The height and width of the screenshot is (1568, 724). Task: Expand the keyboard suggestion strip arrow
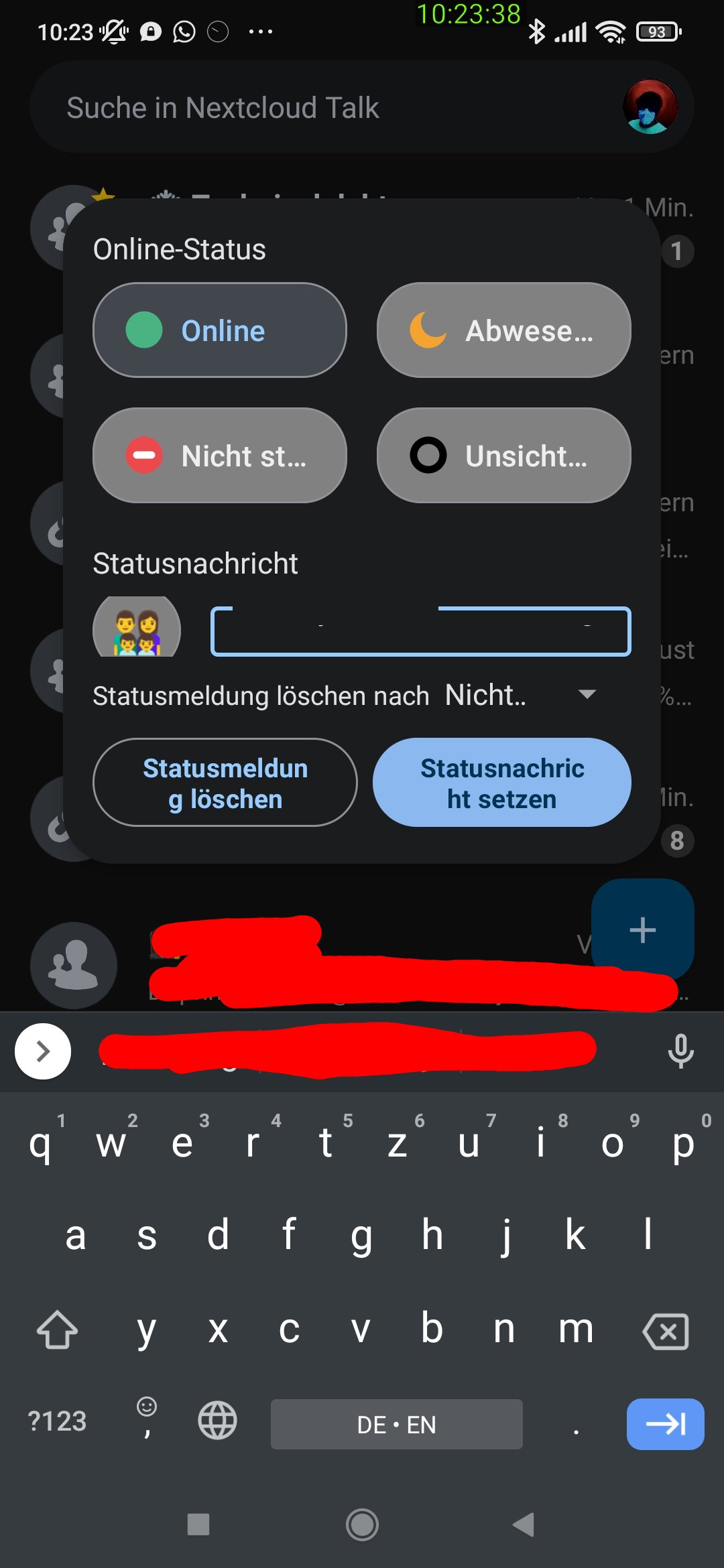pos(42,1051)
